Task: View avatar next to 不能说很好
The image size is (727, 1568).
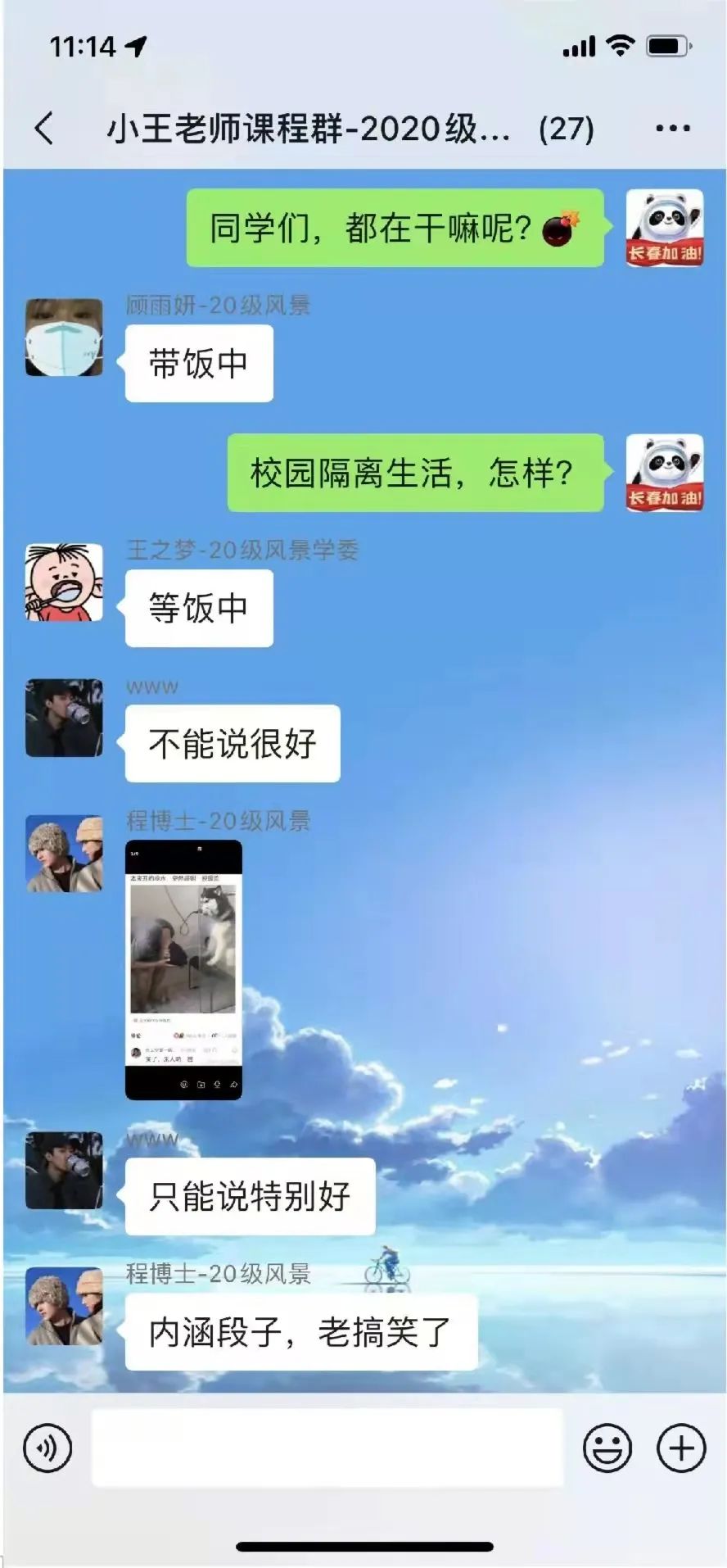Action: 64,718
